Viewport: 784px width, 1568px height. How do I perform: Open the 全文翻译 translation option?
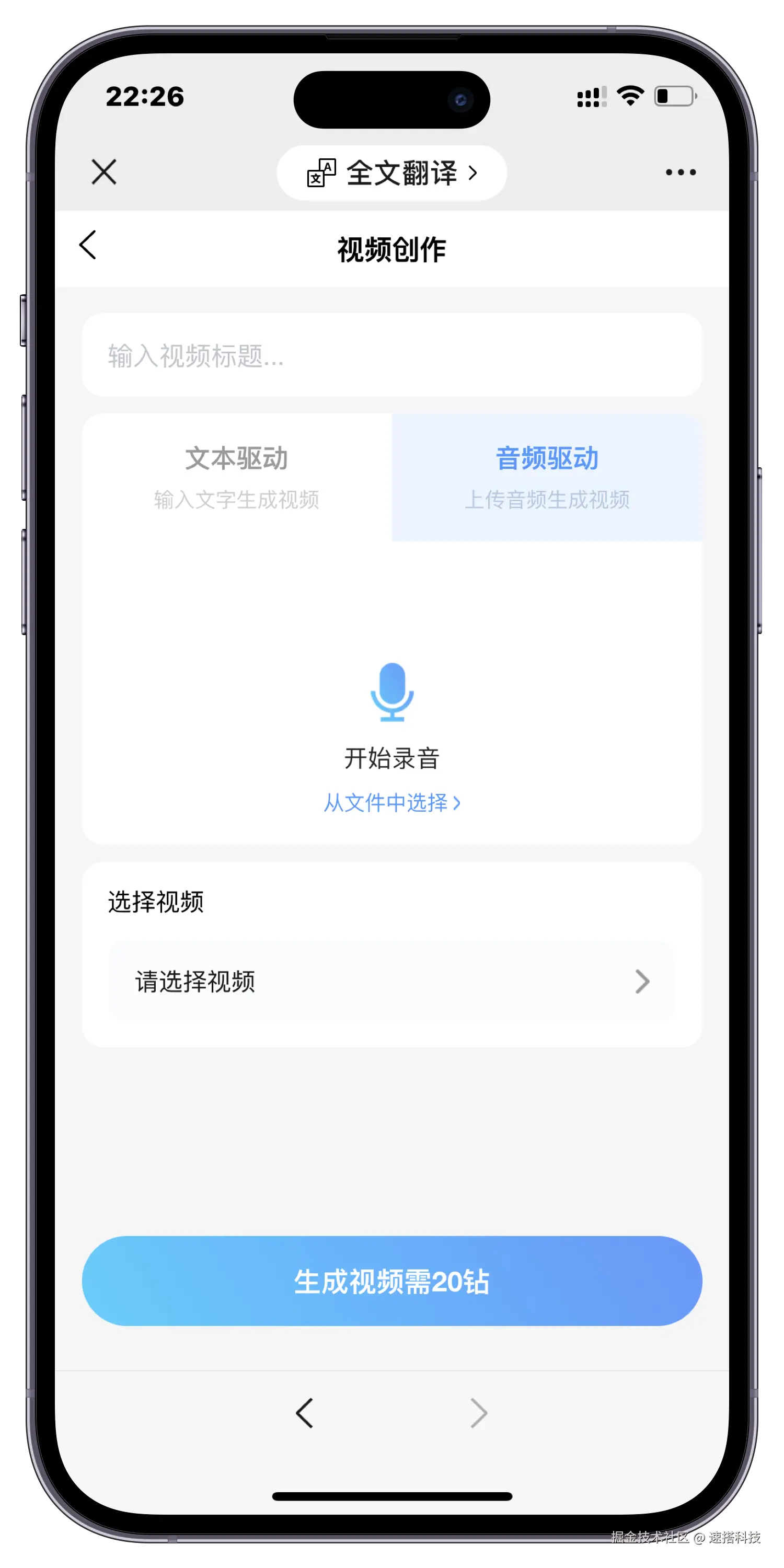pyautogui.click(x=392, y=173)
